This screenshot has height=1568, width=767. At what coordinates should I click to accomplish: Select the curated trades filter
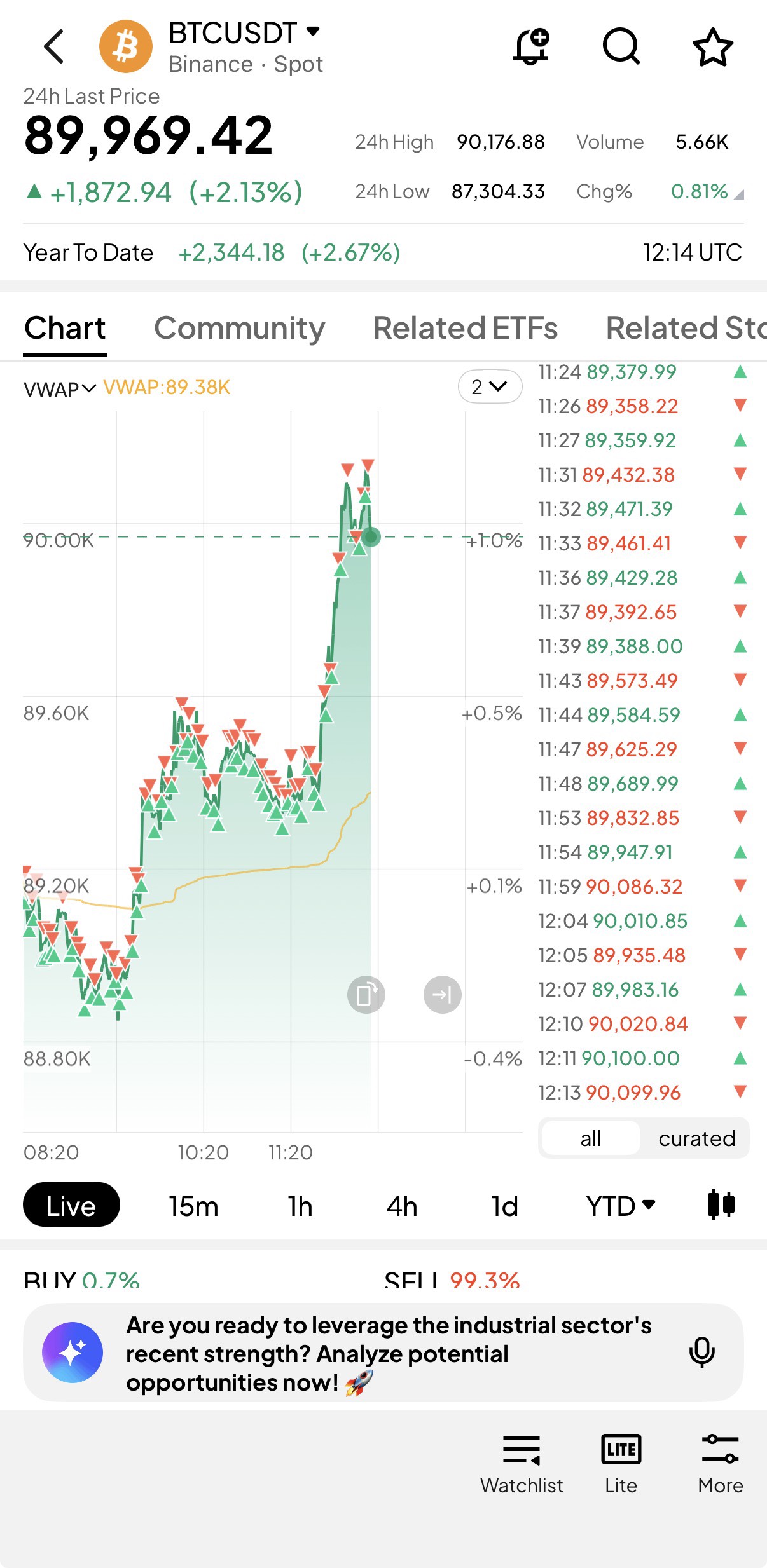point(696,1138)
